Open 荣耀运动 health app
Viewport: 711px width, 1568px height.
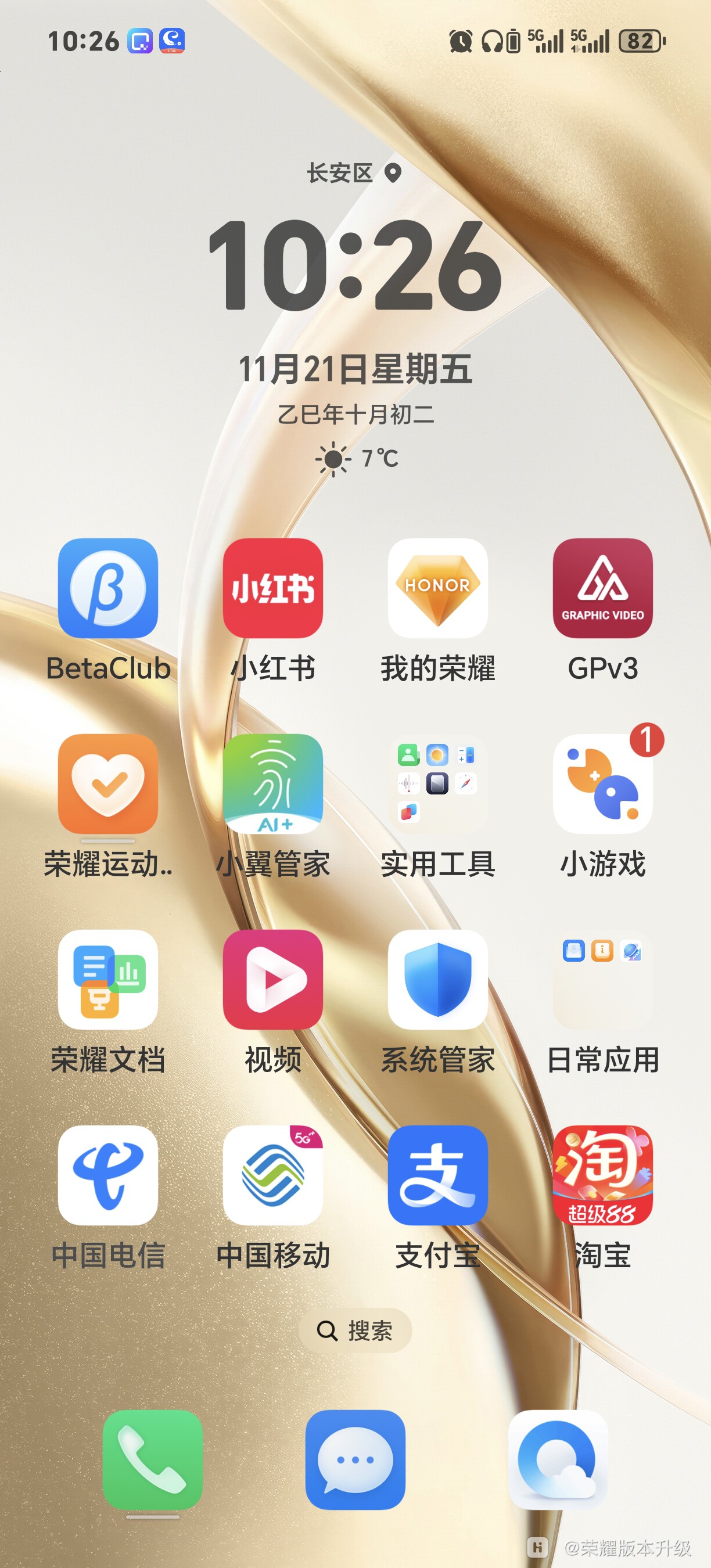pyautogui.click(x=107, y=784)
